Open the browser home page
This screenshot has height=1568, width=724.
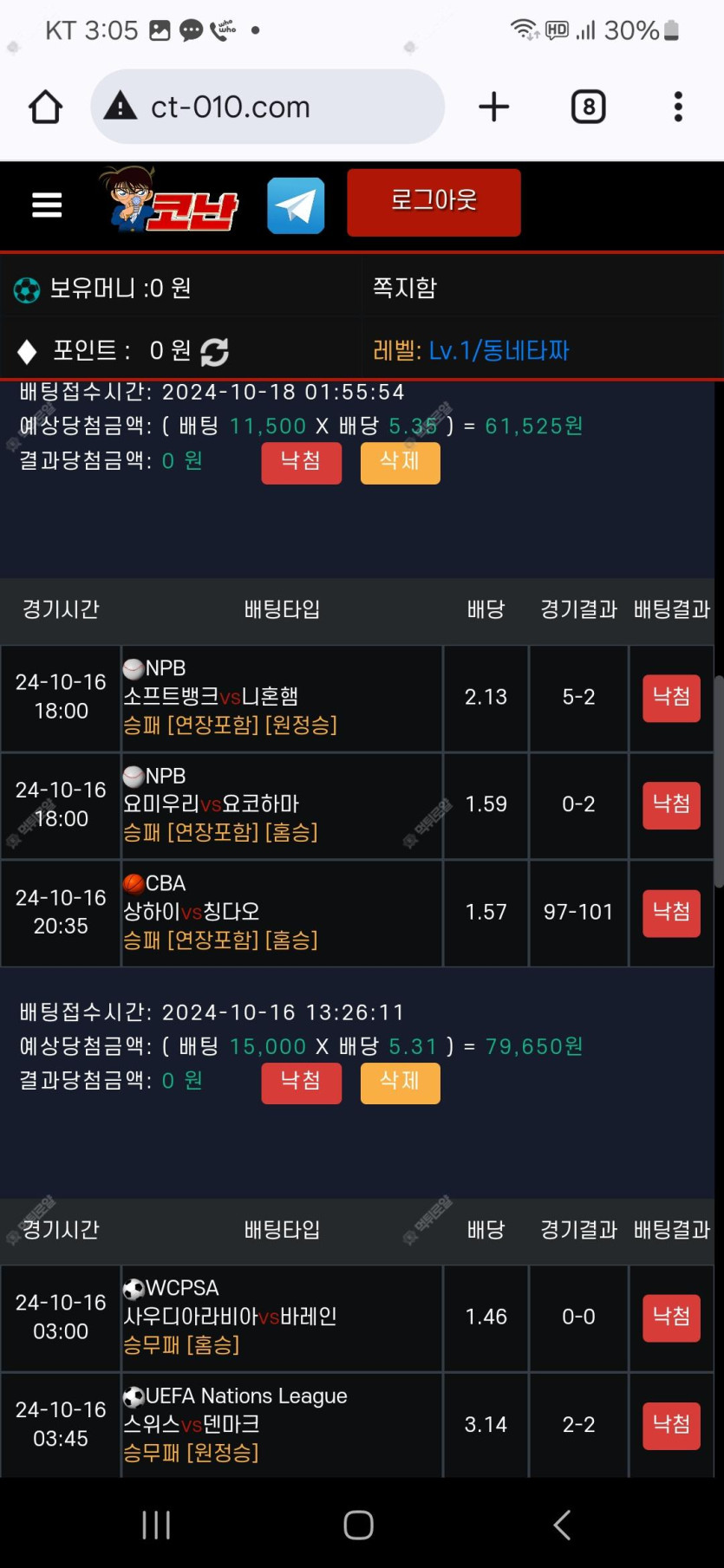[x=45, y=107]
